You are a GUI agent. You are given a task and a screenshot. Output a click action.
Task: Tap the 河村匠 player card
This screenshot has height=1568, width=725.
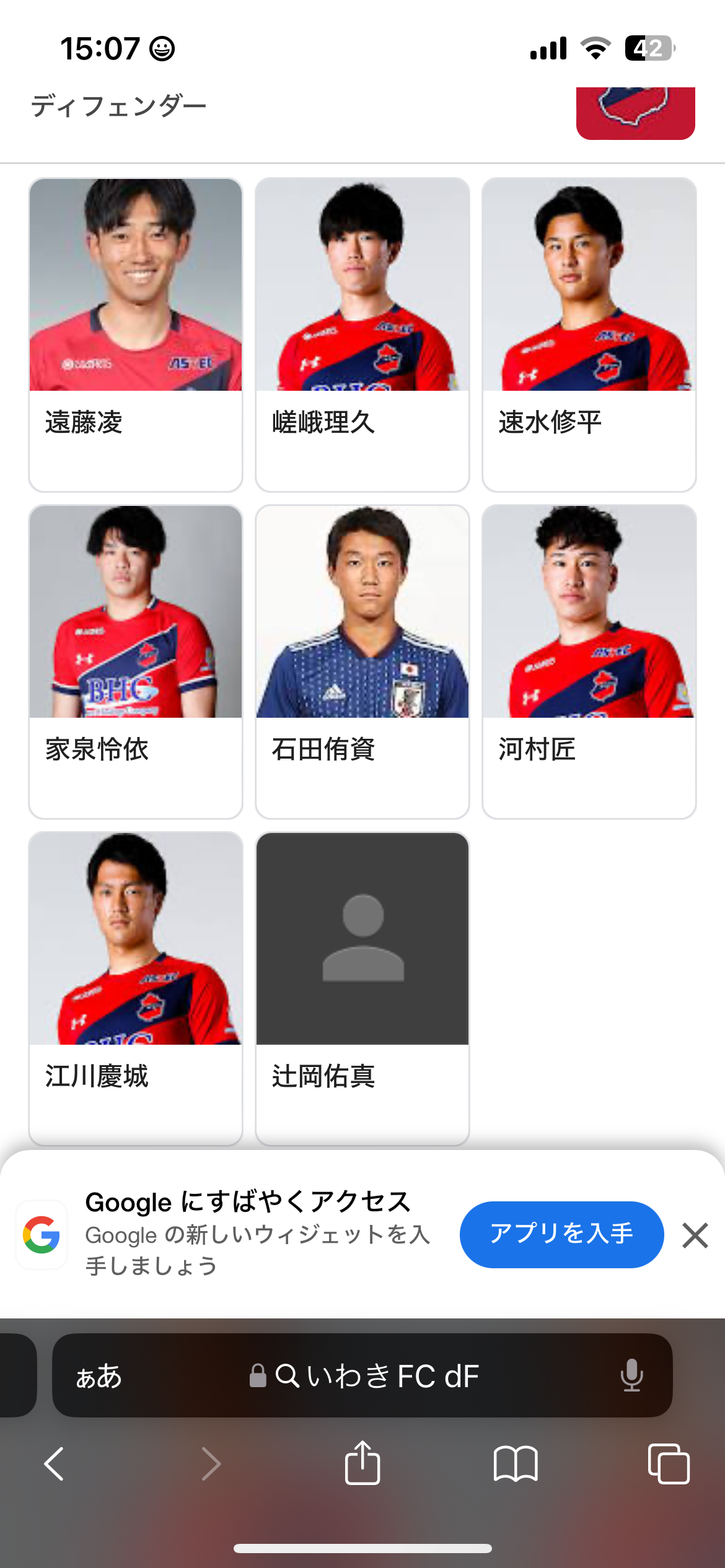(x=589, y=661)
